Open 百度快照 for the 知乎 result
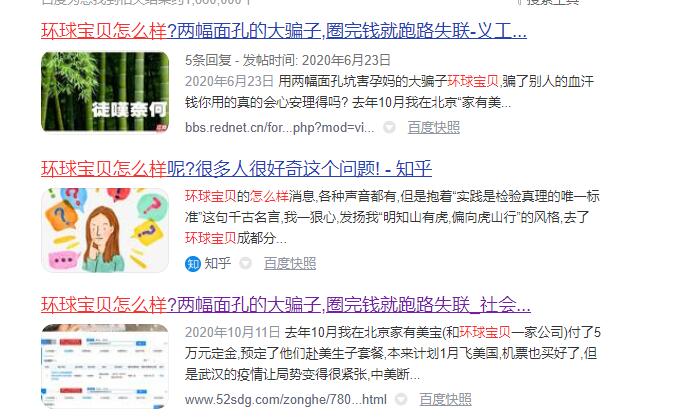689x418 pixels. (x=290, y=263)
